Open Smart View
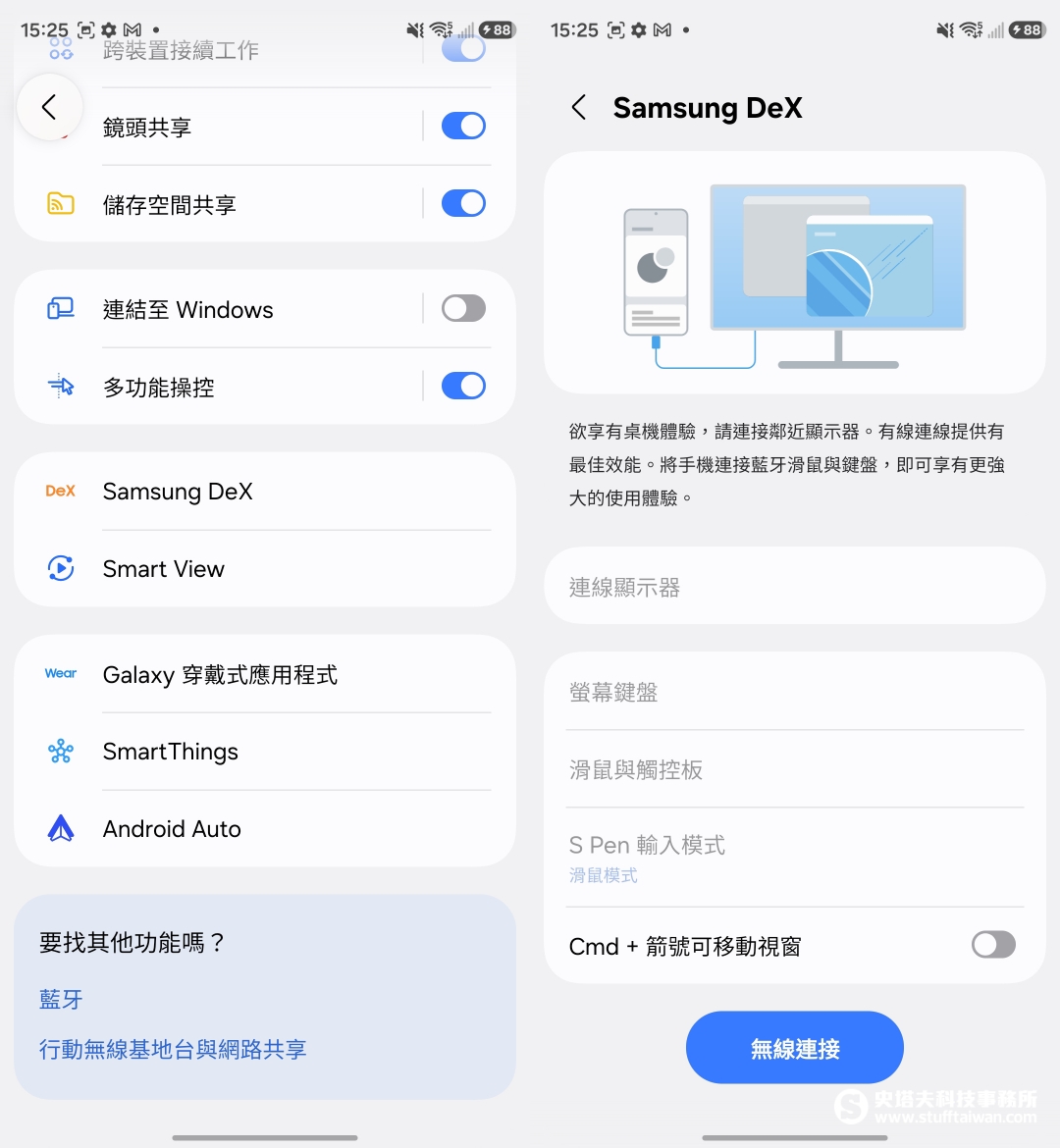The height and width of the screenshot is (1148, 1060). (x=265, y=569)
